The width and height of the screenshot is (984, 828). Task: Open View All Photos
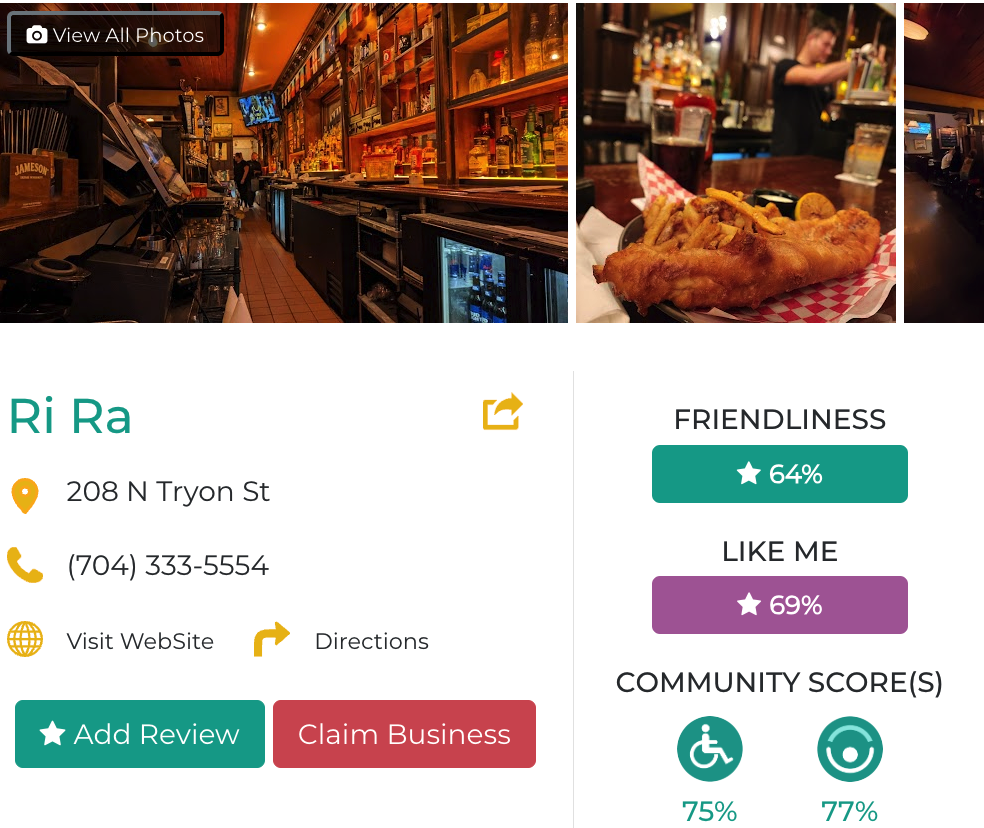tap(115, 35)
